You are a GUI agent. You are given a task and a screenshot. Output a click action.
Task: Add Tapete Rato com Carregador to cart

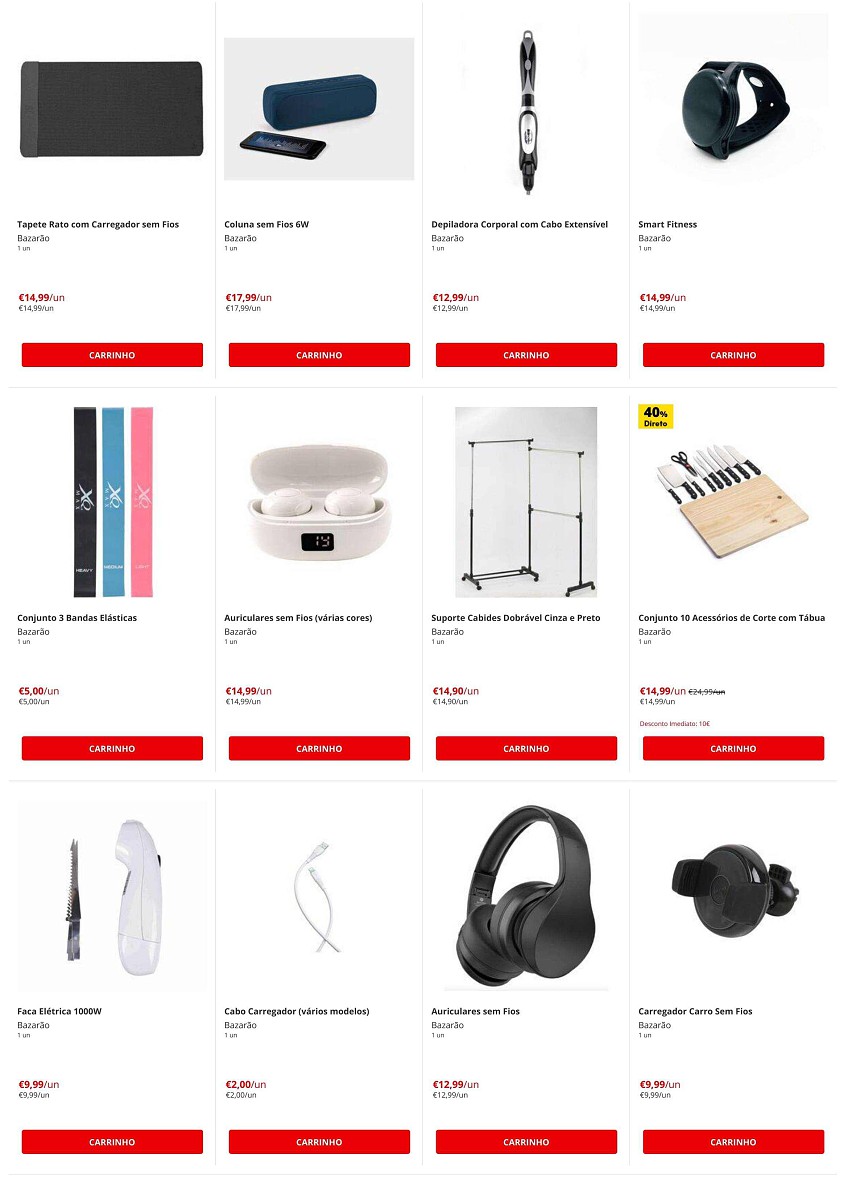point(112,355)
